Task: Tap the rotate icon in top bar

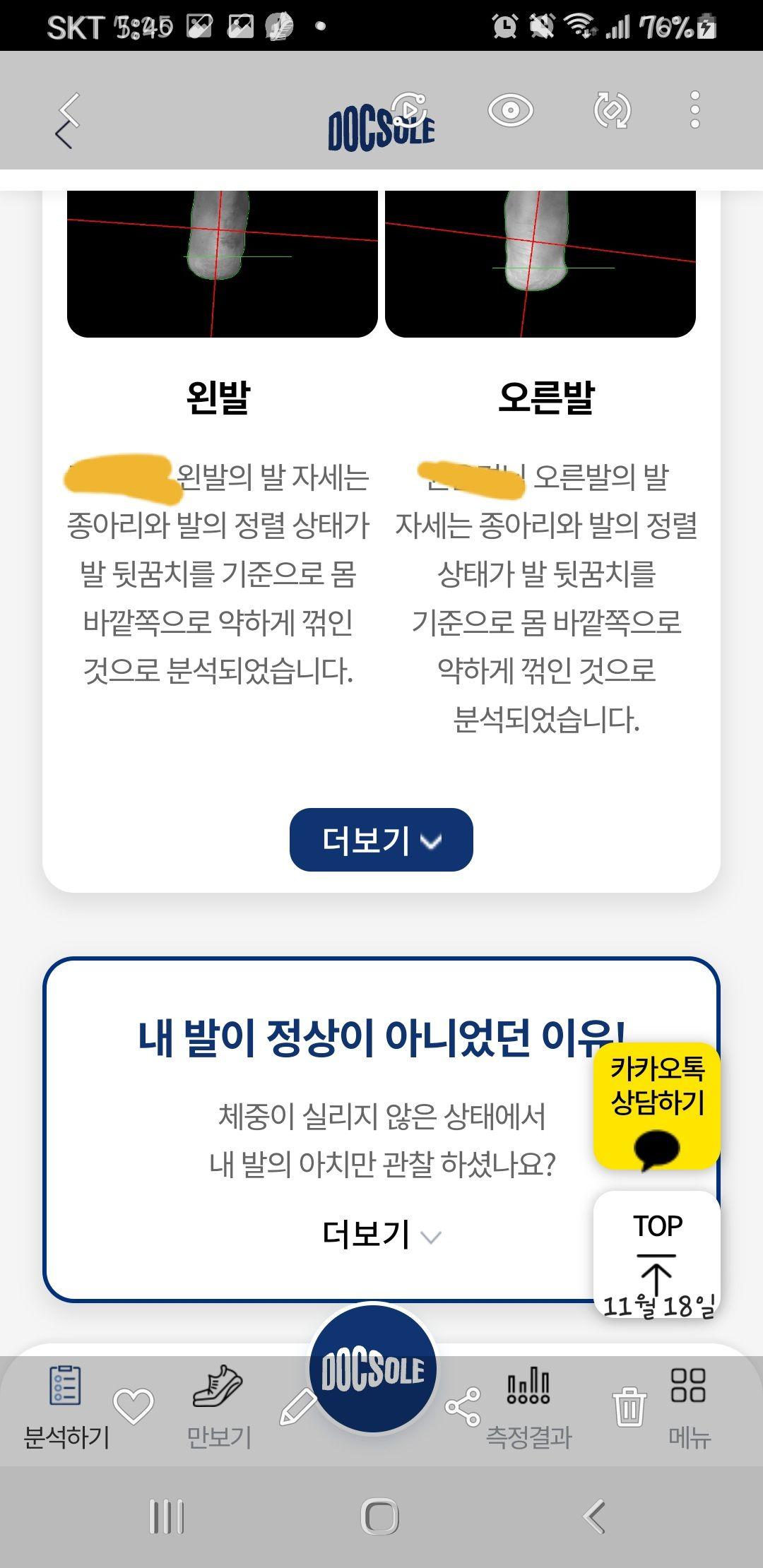Action: click(x=611, y=110)
